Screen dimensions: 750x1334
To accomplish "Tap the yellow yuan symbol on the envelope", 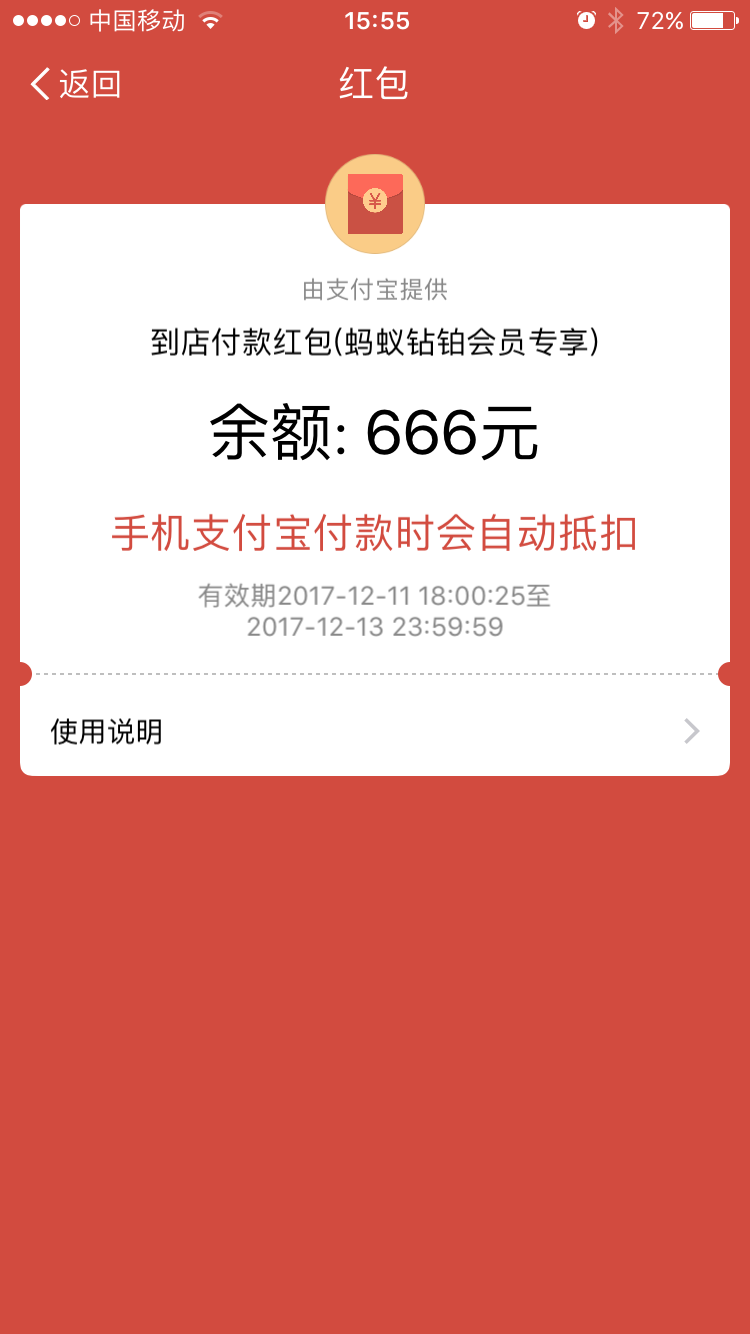I will (x=374, y=200).
